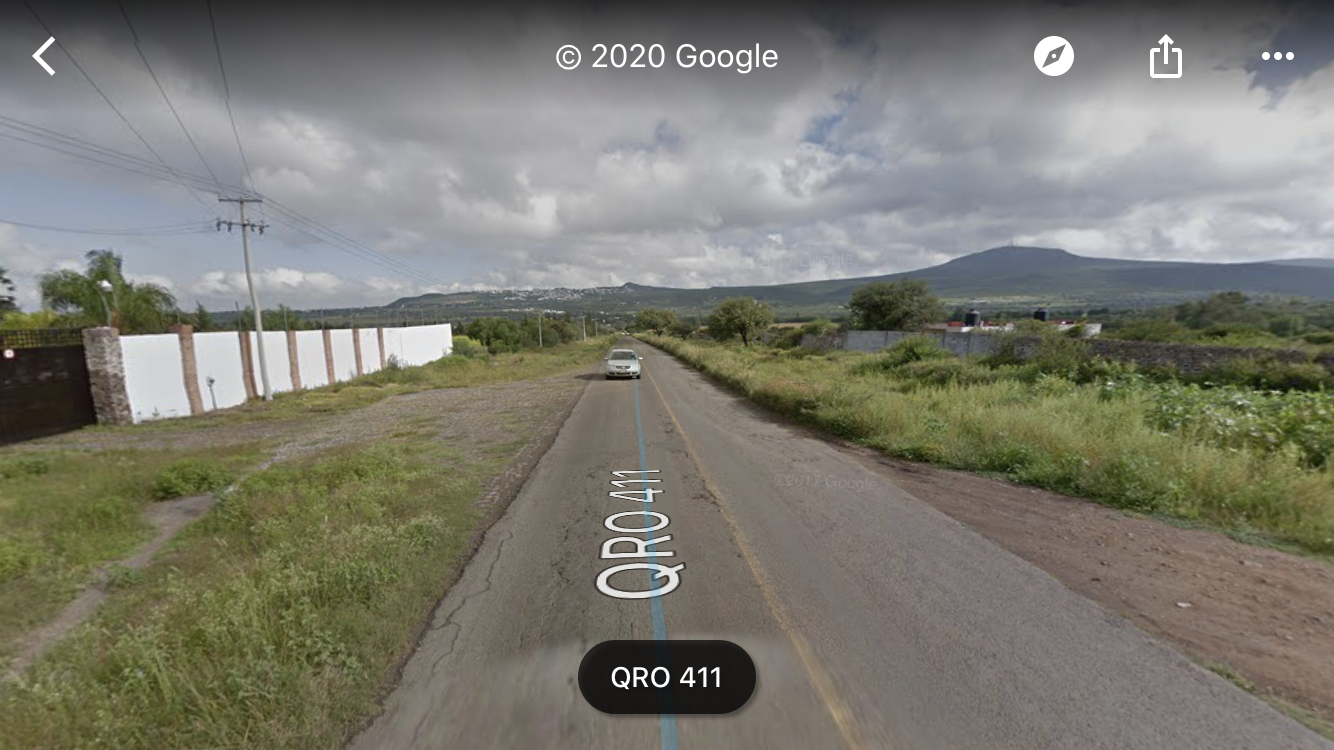Tap the QRO 411 street label pill
1334x750 pixels.
click(667, 677)
